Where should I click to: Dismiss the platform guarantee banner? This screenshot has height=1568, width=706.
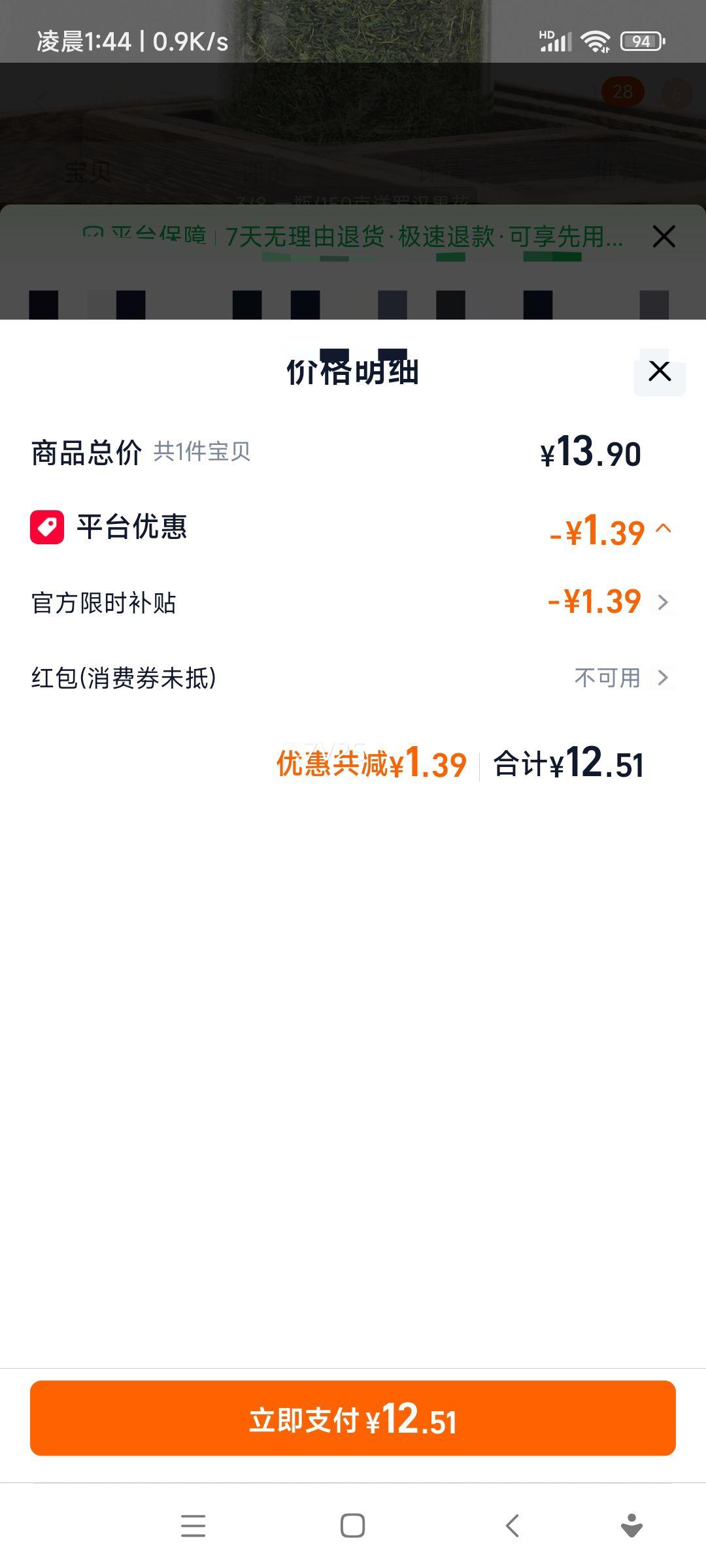click(664, 237)
